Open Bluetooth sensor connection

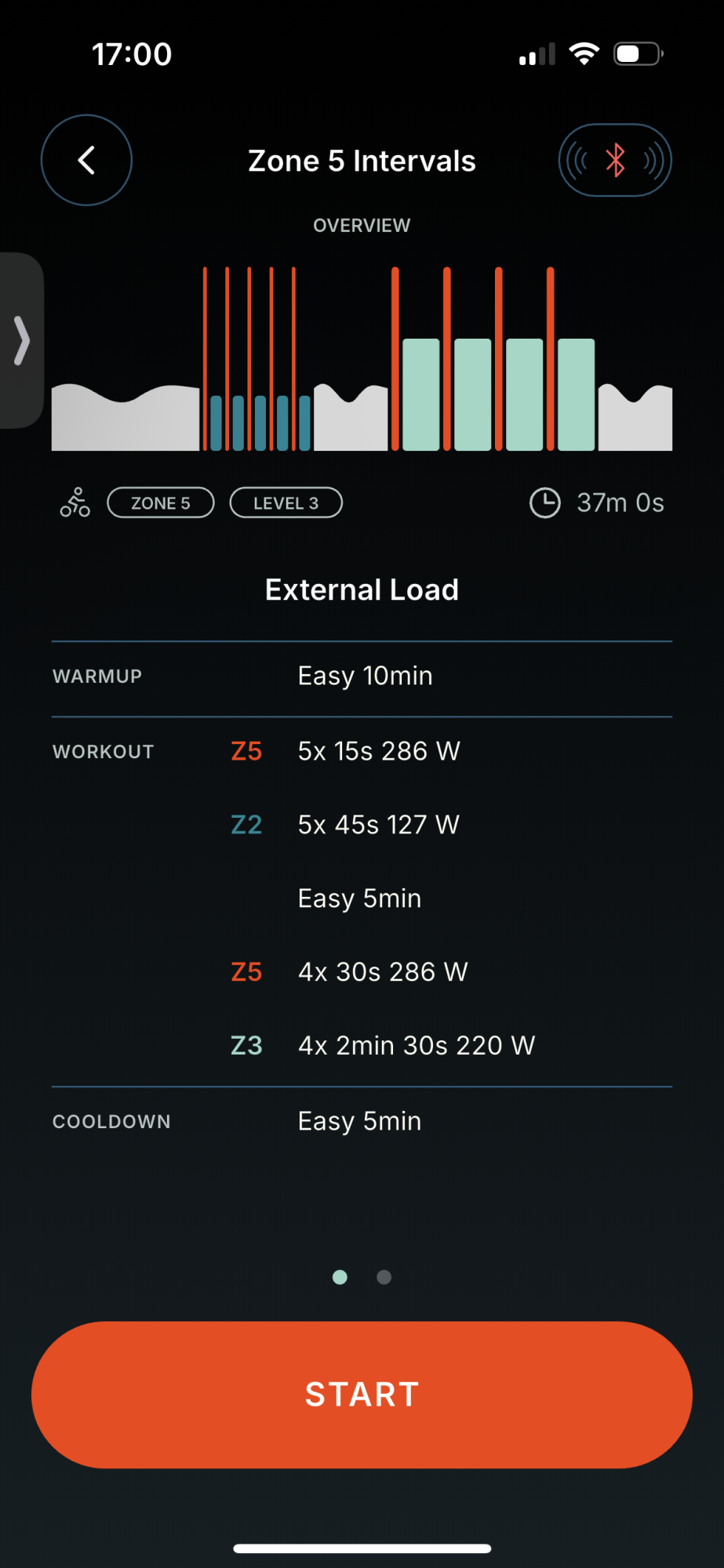615,161
